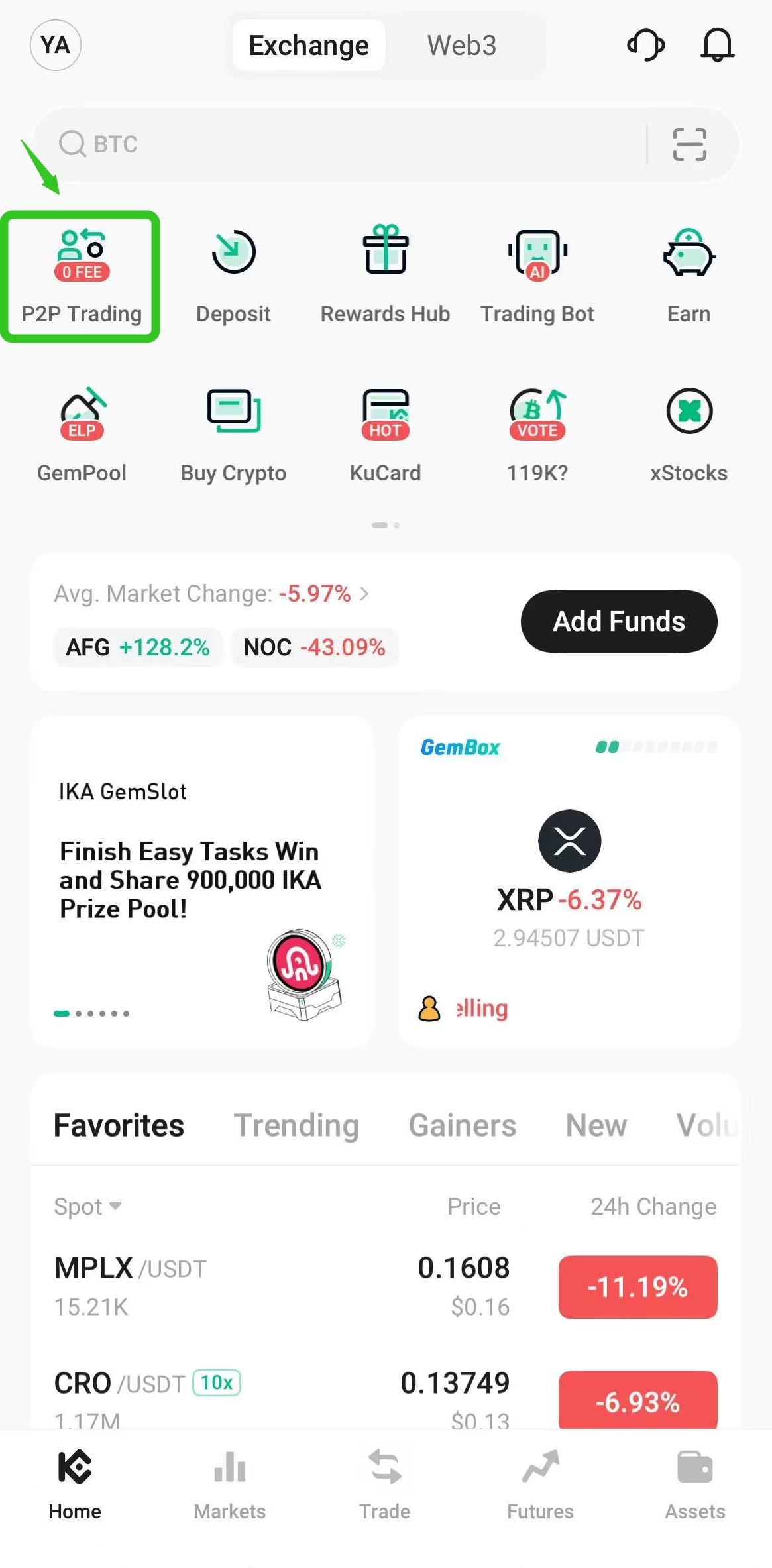Tap the Add Funds button

618,621
